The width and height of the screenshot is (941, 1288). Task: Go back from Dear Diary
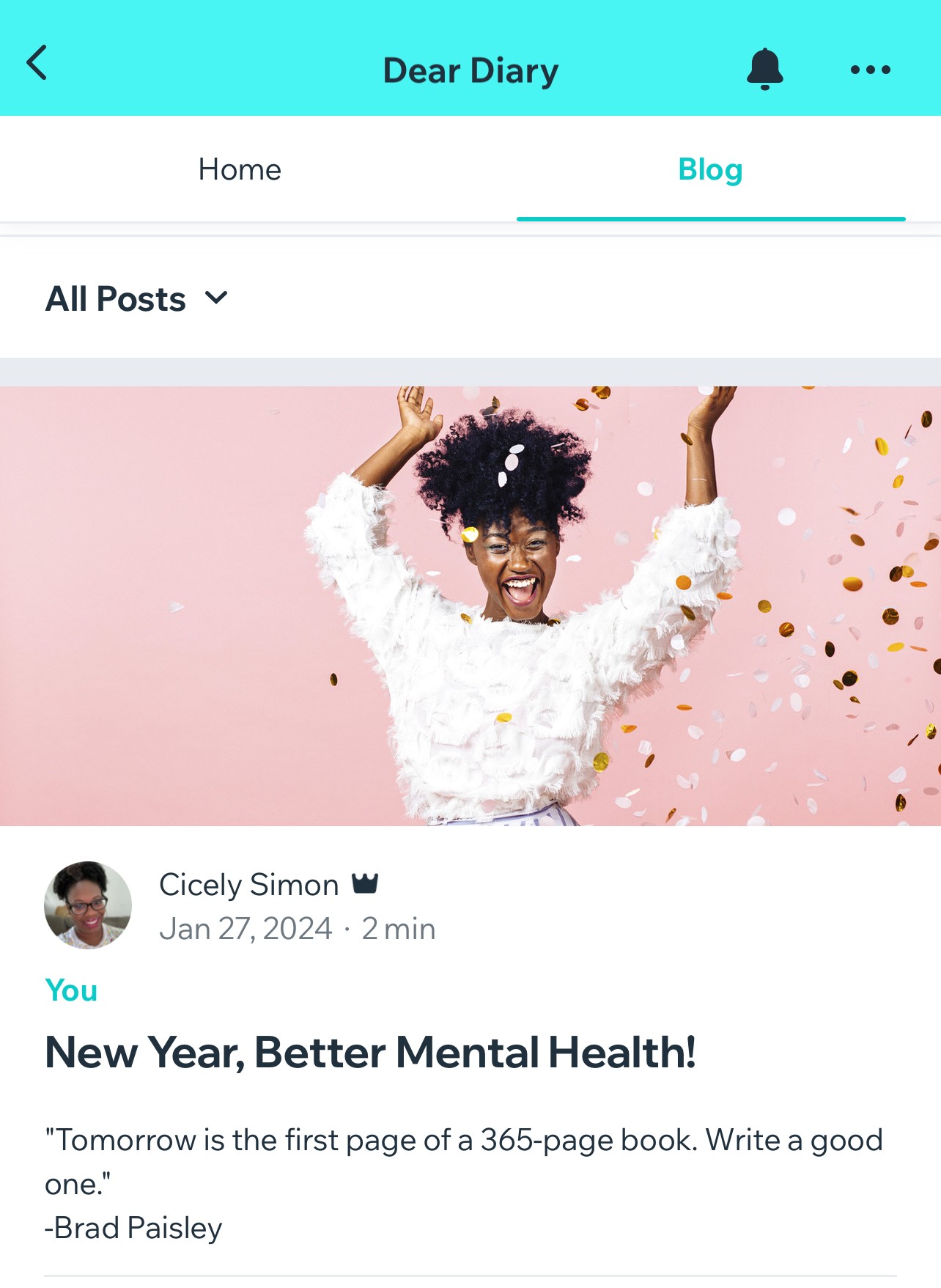(x=37, y=63)
